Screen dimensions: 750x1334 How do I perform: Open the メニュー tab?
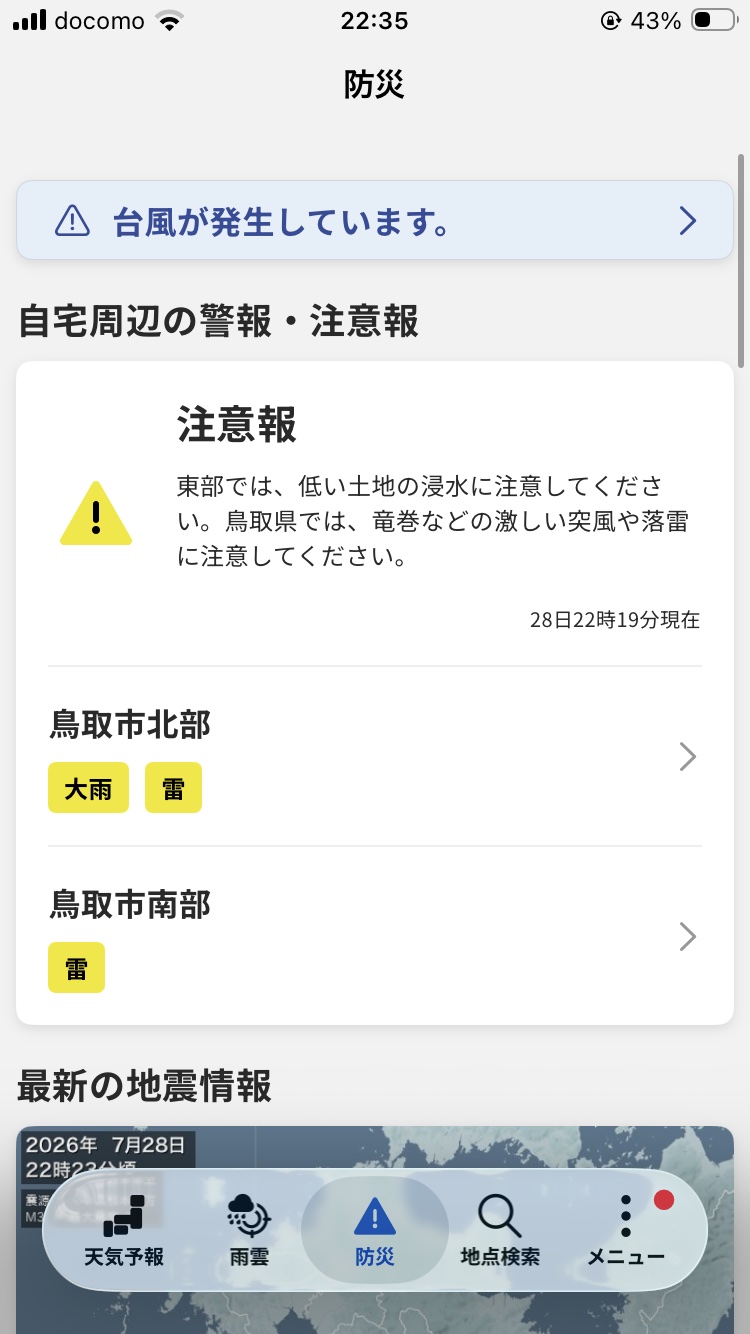[x=626, y=1230]
